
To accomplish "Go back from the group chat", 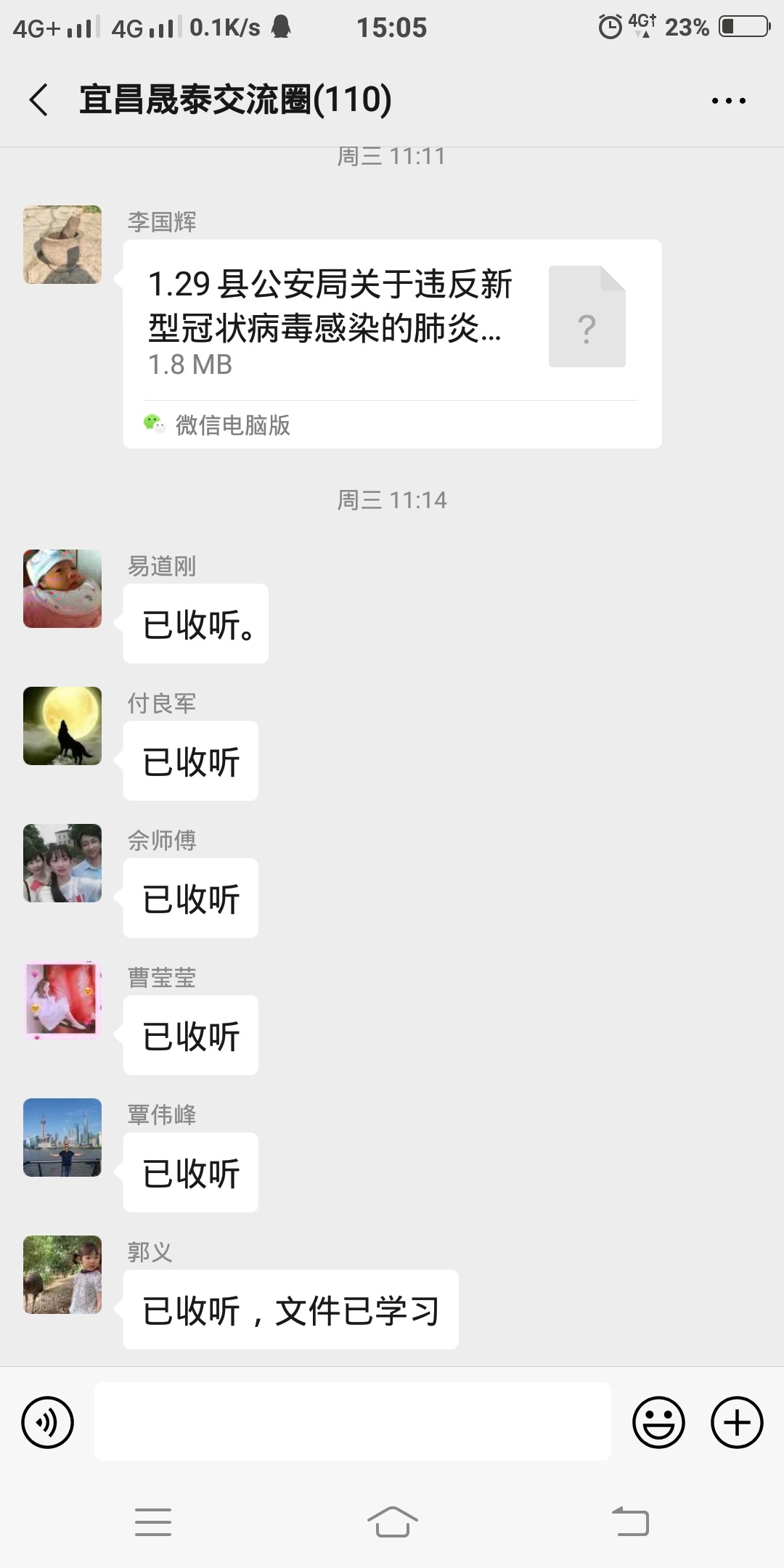I will (x=39, y=99).
